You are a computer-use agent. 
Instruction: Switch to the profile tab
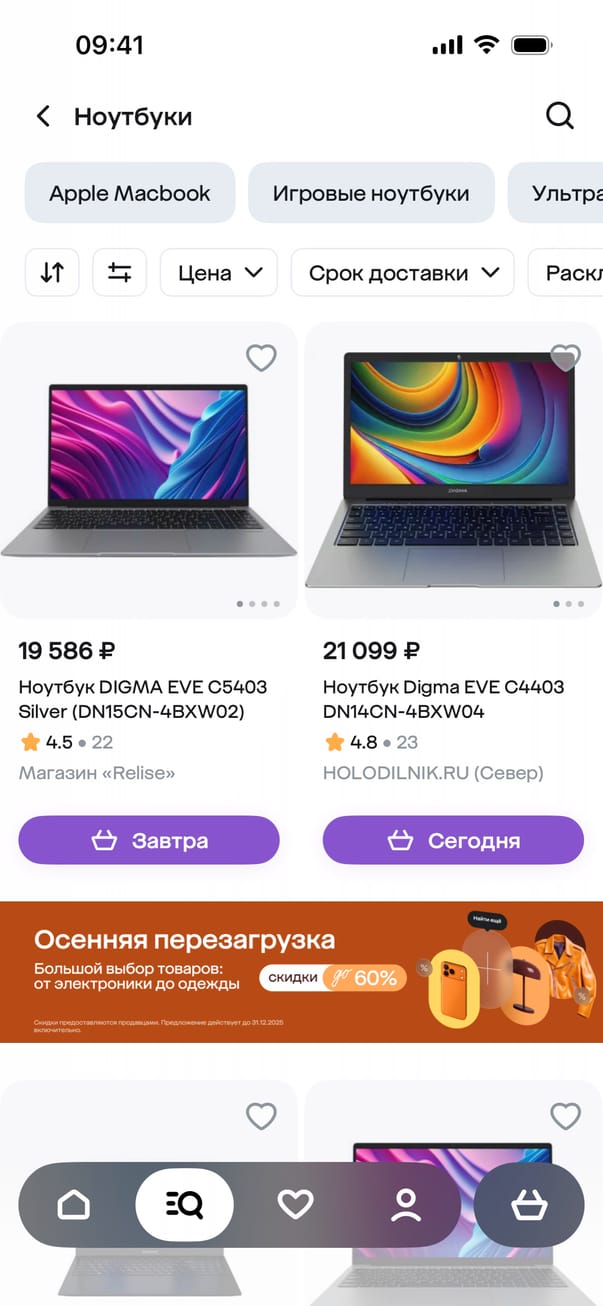[x=406, y=1205]
